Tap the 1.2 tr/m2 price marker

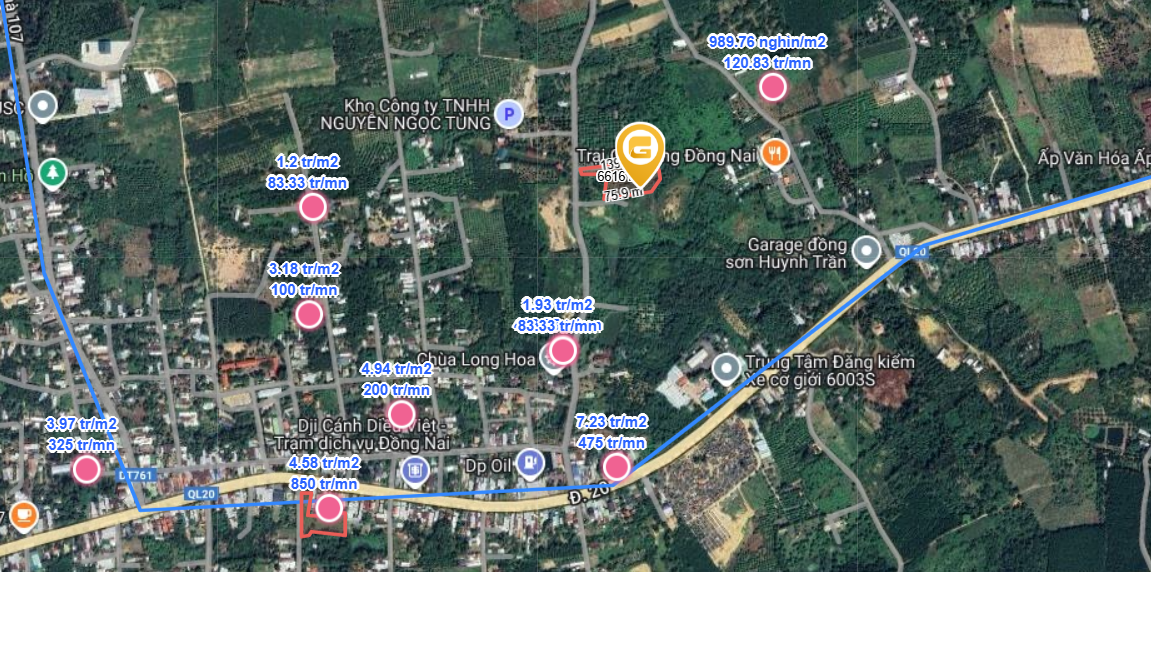tap(313, 207)
